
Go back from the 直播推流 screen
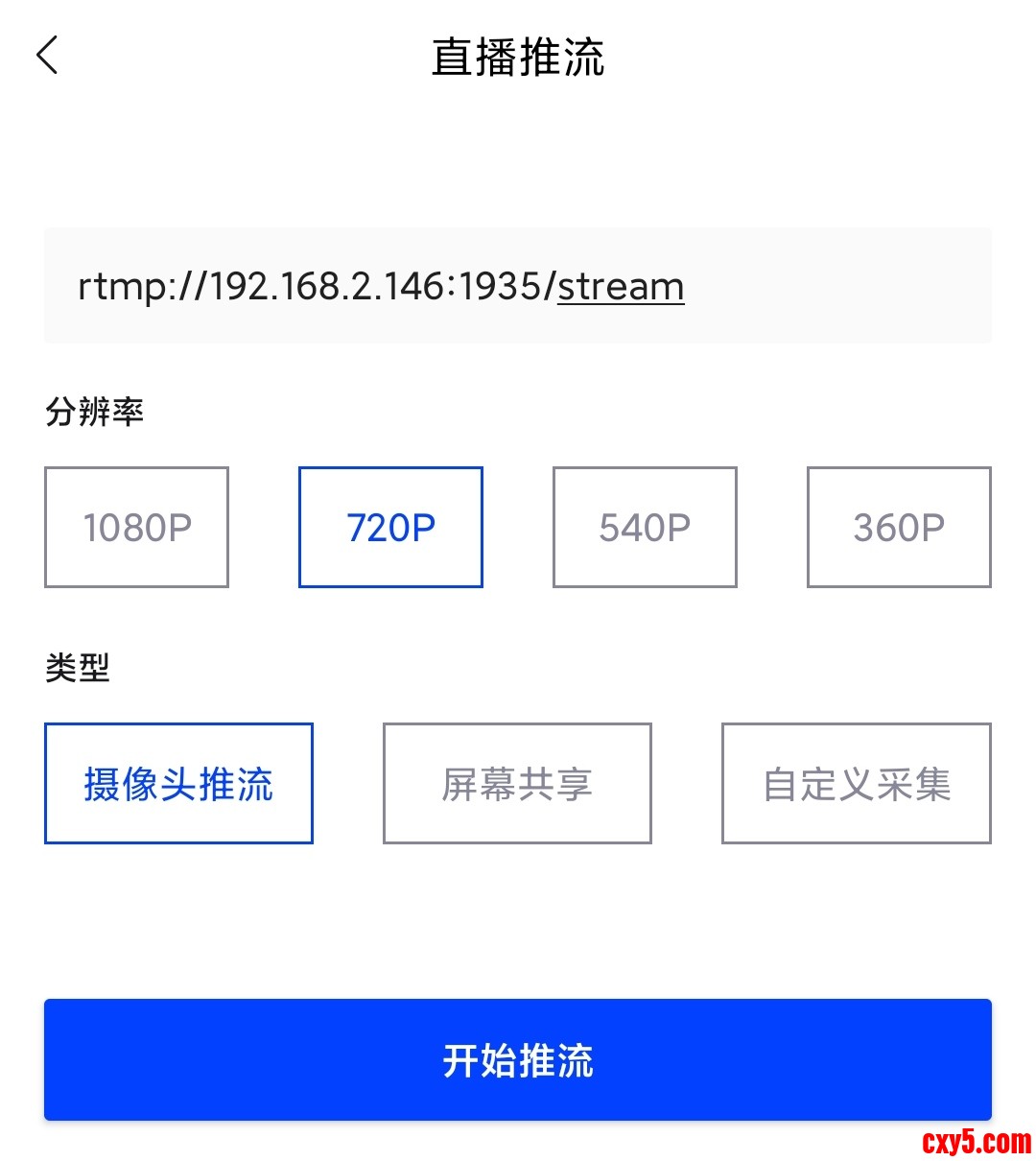[x=48, y=56]
